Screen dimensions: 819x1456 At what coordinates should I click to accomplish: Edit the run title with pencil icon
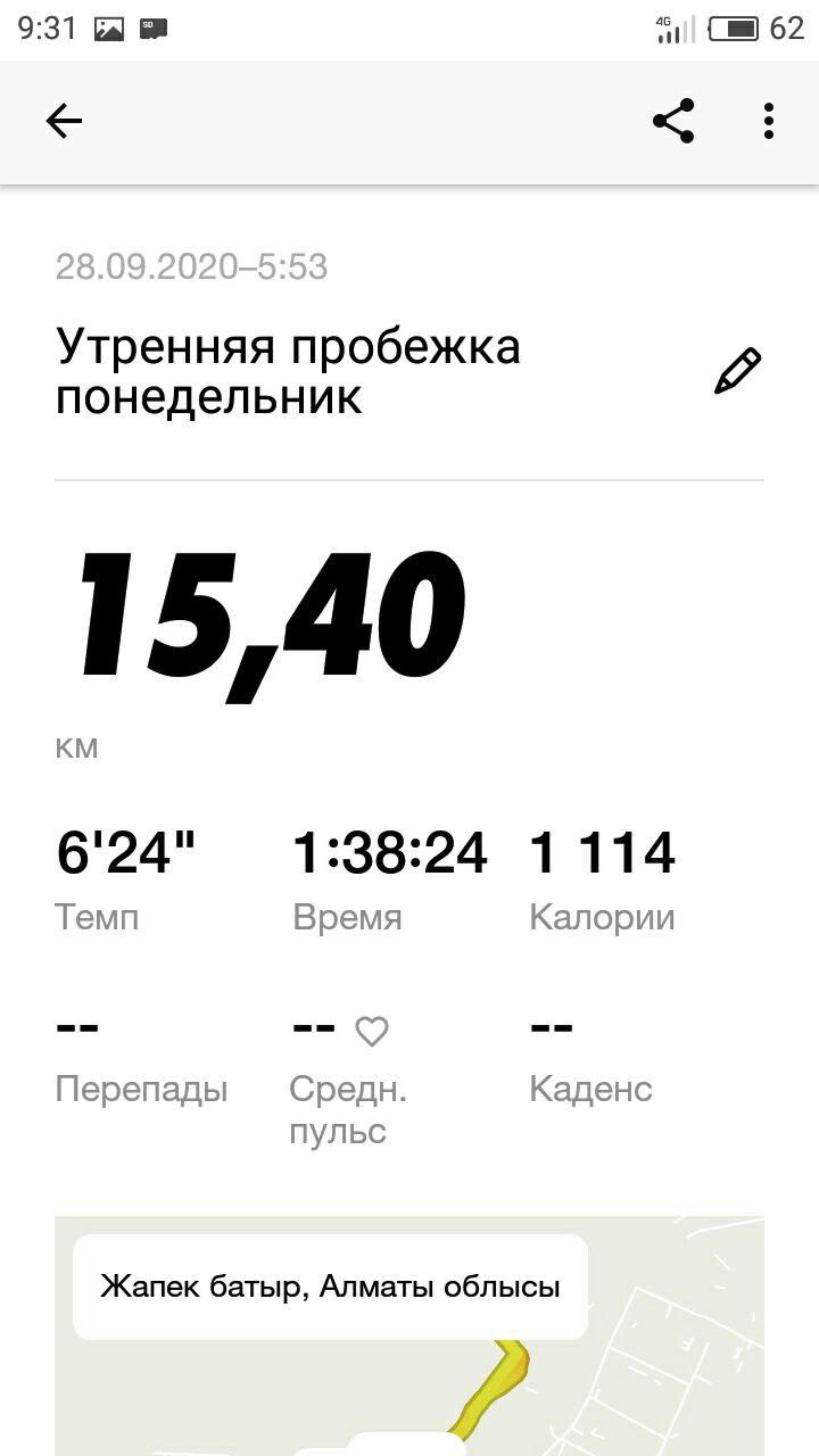(738, 371)
